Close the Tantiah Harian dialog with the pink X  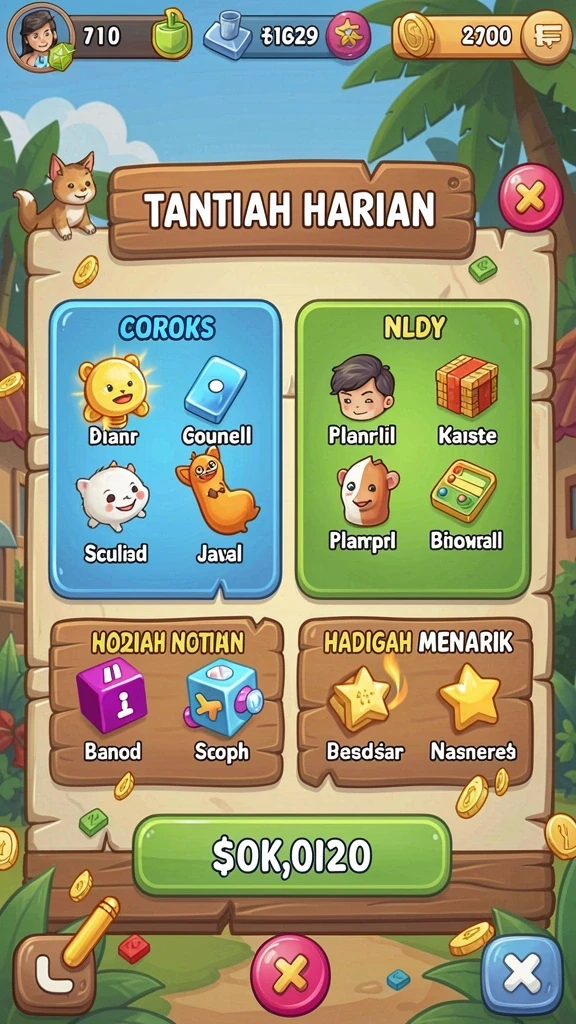[530, 197]
